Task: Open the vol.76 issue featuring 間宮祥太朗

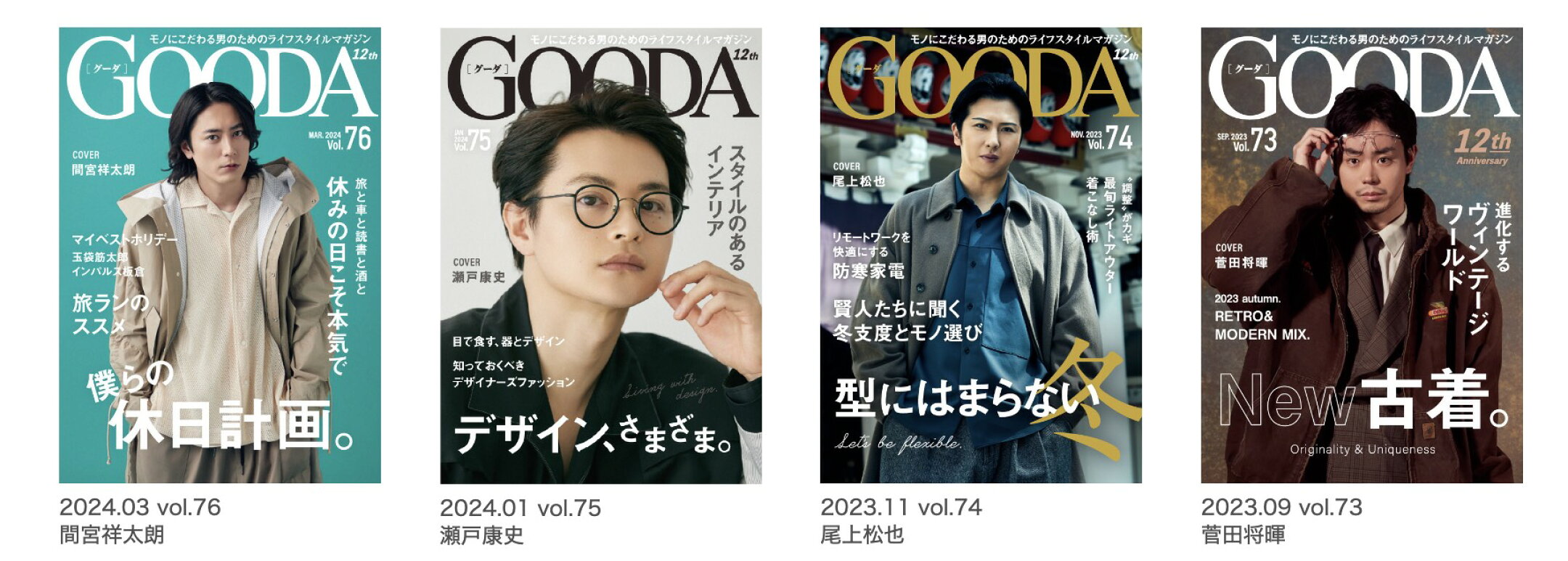Action: [219, 255]
